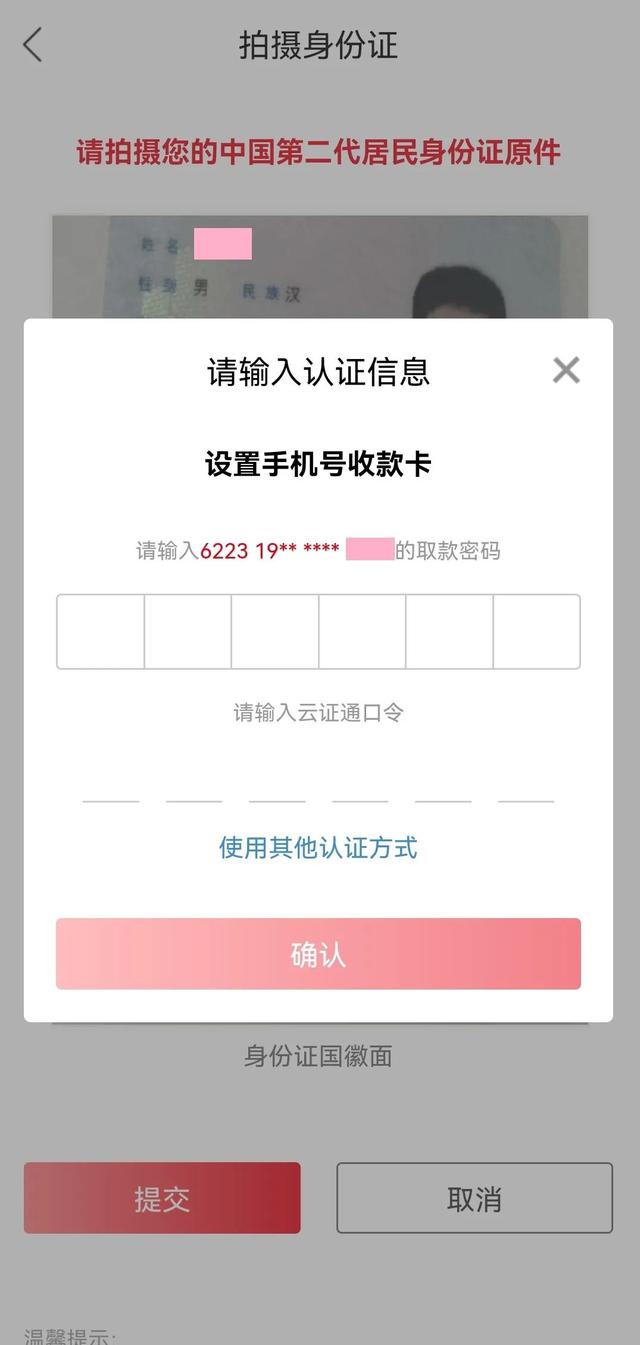Viewport: 640px width, 1345px height.
Task: Confirm with the 确认 button
Action: (x=318, y=954)
